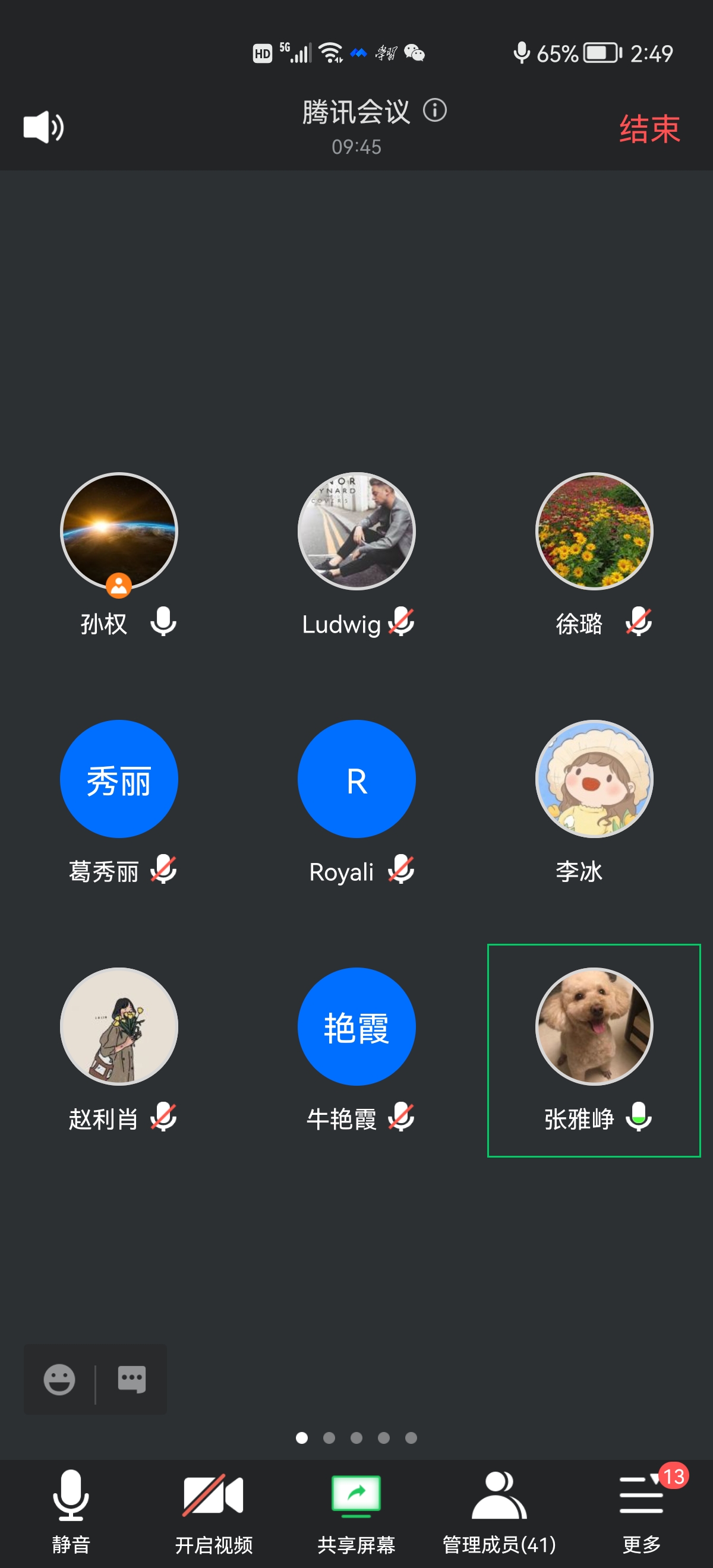The height and width of the screenshot is (1568, 713).
Task: Select participant Ludwig
Action: tap(356, 532)
